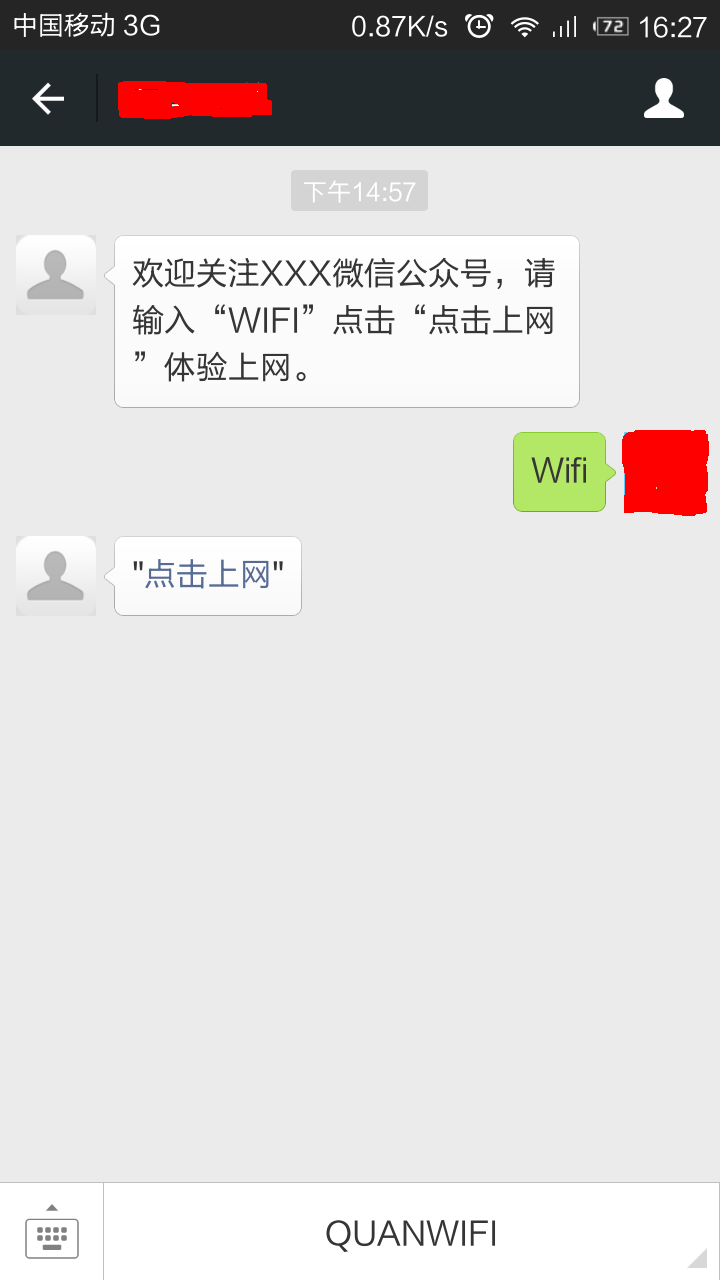Select the green Wifi message bubble
720x1280 pixels.
tap(559, 471)
